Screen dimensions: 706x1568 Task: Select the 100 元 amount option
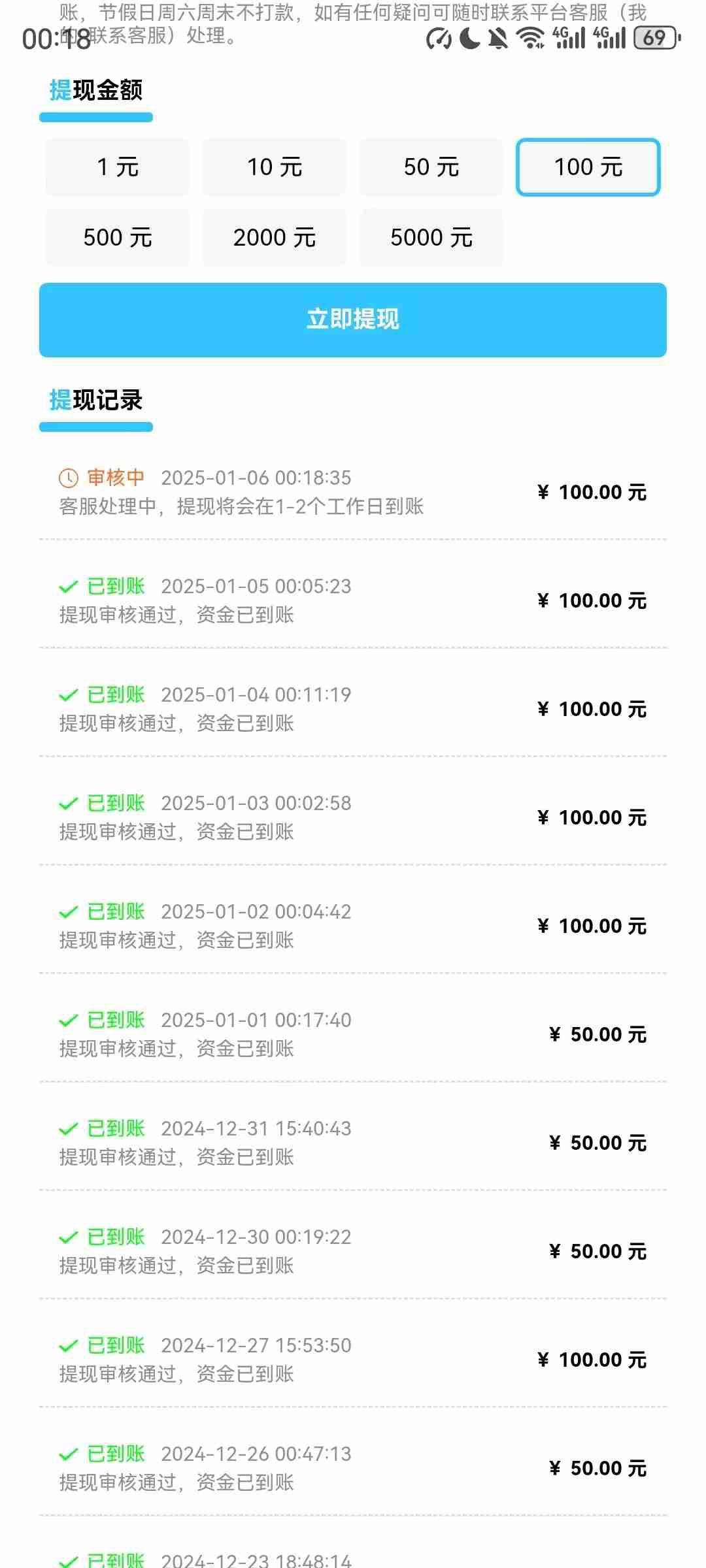[588, 167]
